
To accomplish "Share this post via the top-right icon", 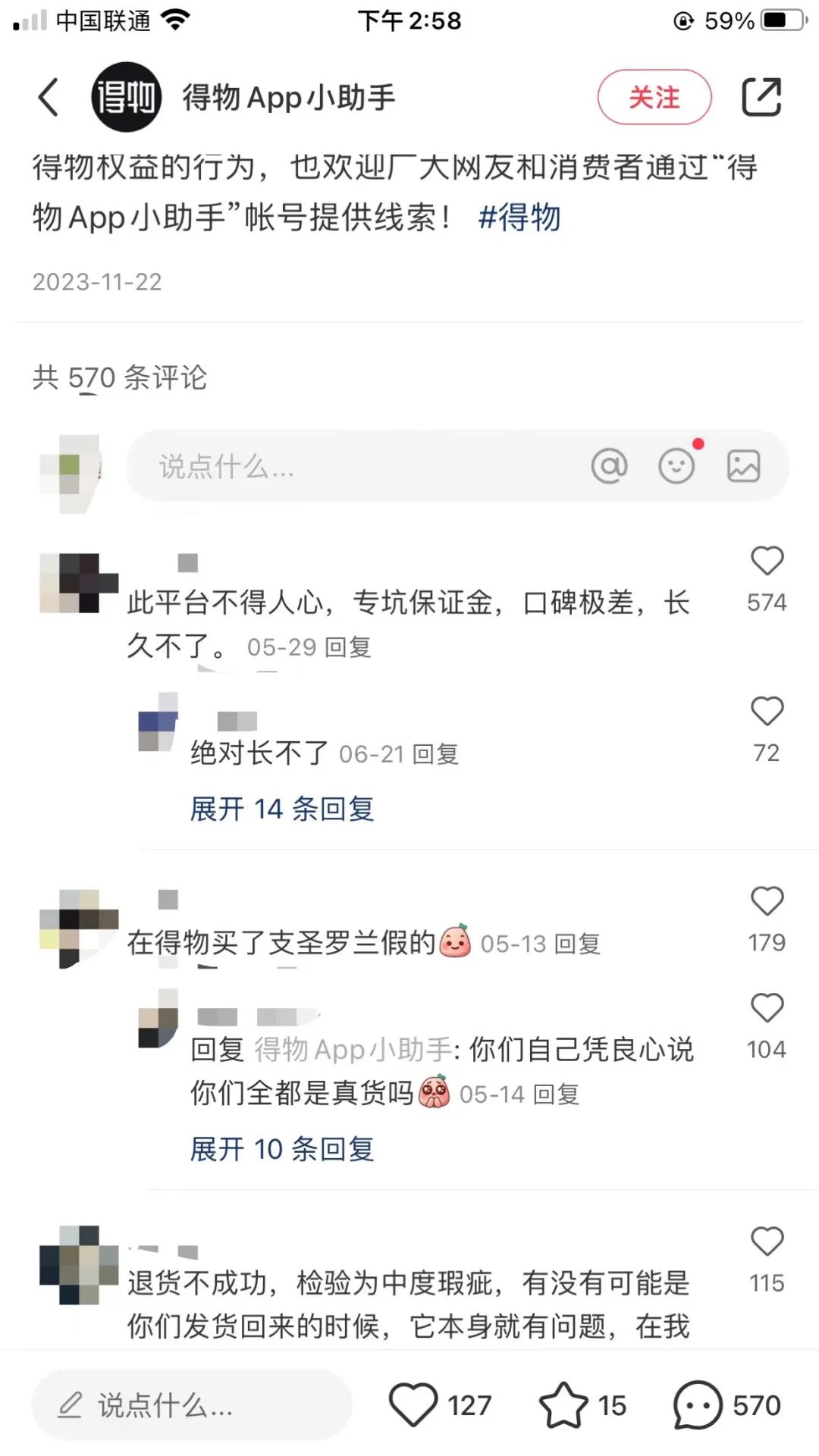I will click(761, 97).
